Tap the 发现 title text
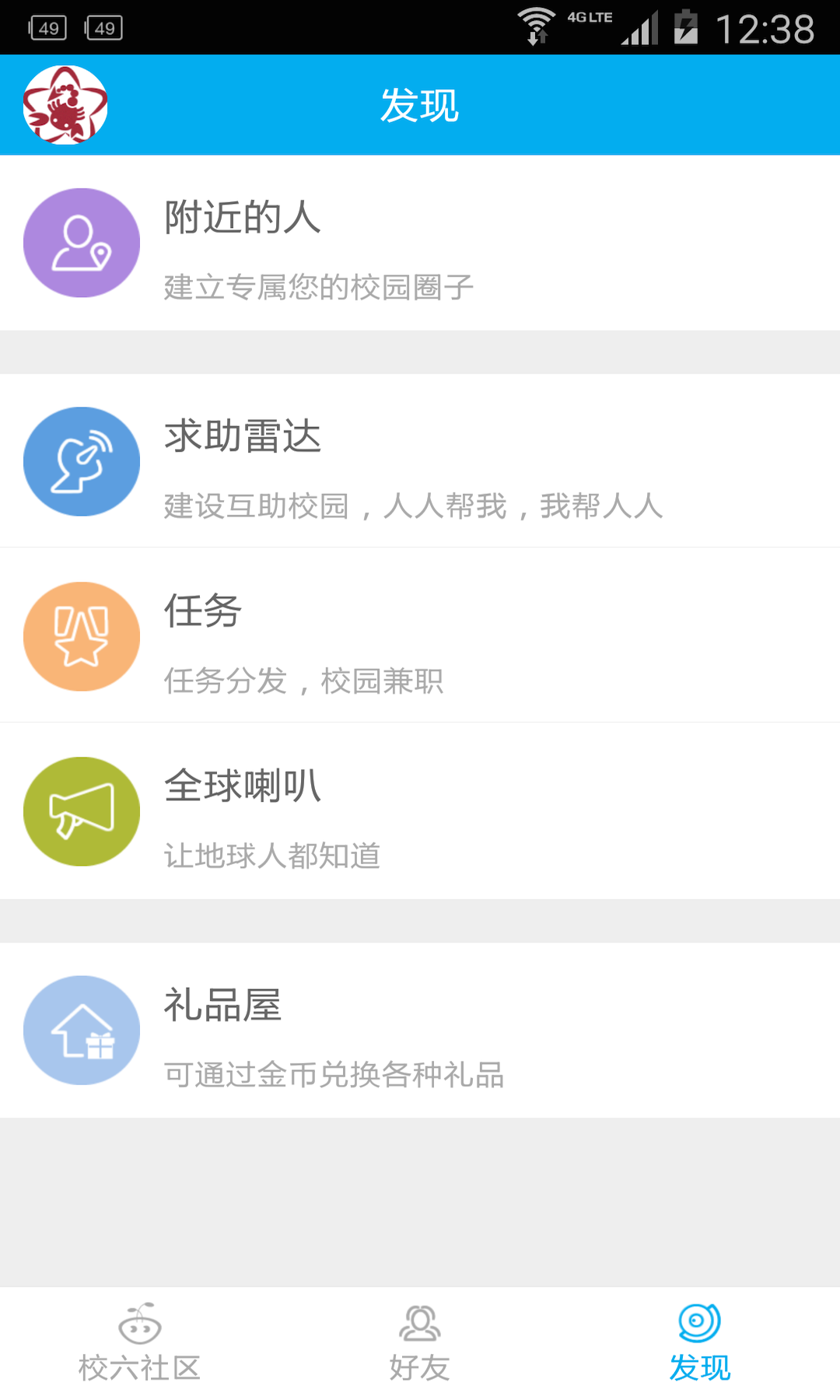Image resolution: width=840 pixels, height=1400 pixels. [x=420, y=106]
